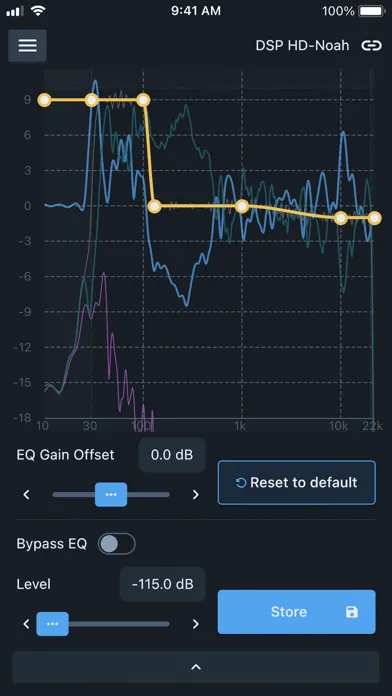This screenshot has height=696, width=392.
Task: Tap the device link icon beside DSP HD-Noah
Action: 371,45
